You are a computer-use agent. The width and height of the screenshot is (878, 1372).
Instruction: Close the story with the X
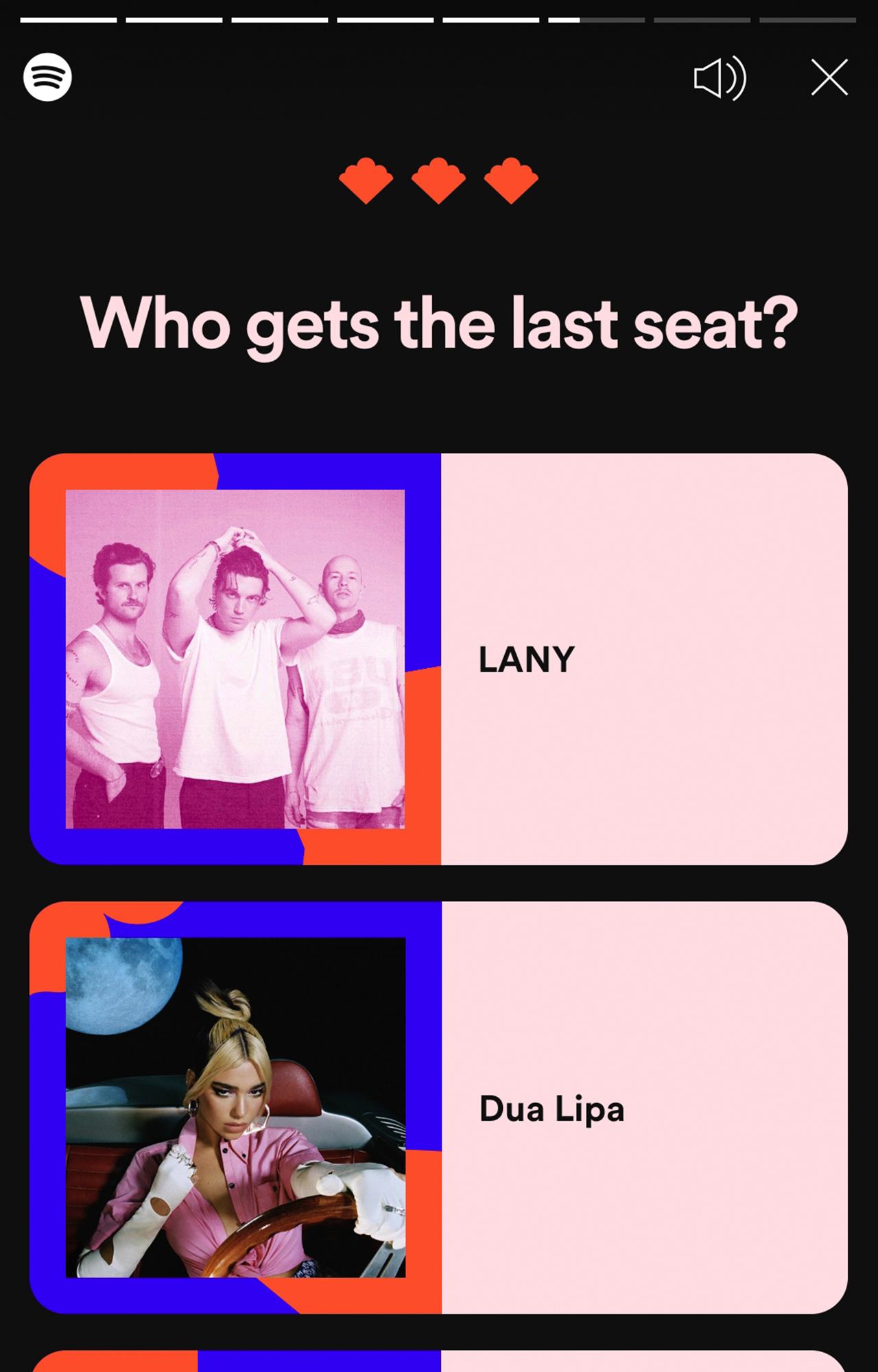(829, 77)
